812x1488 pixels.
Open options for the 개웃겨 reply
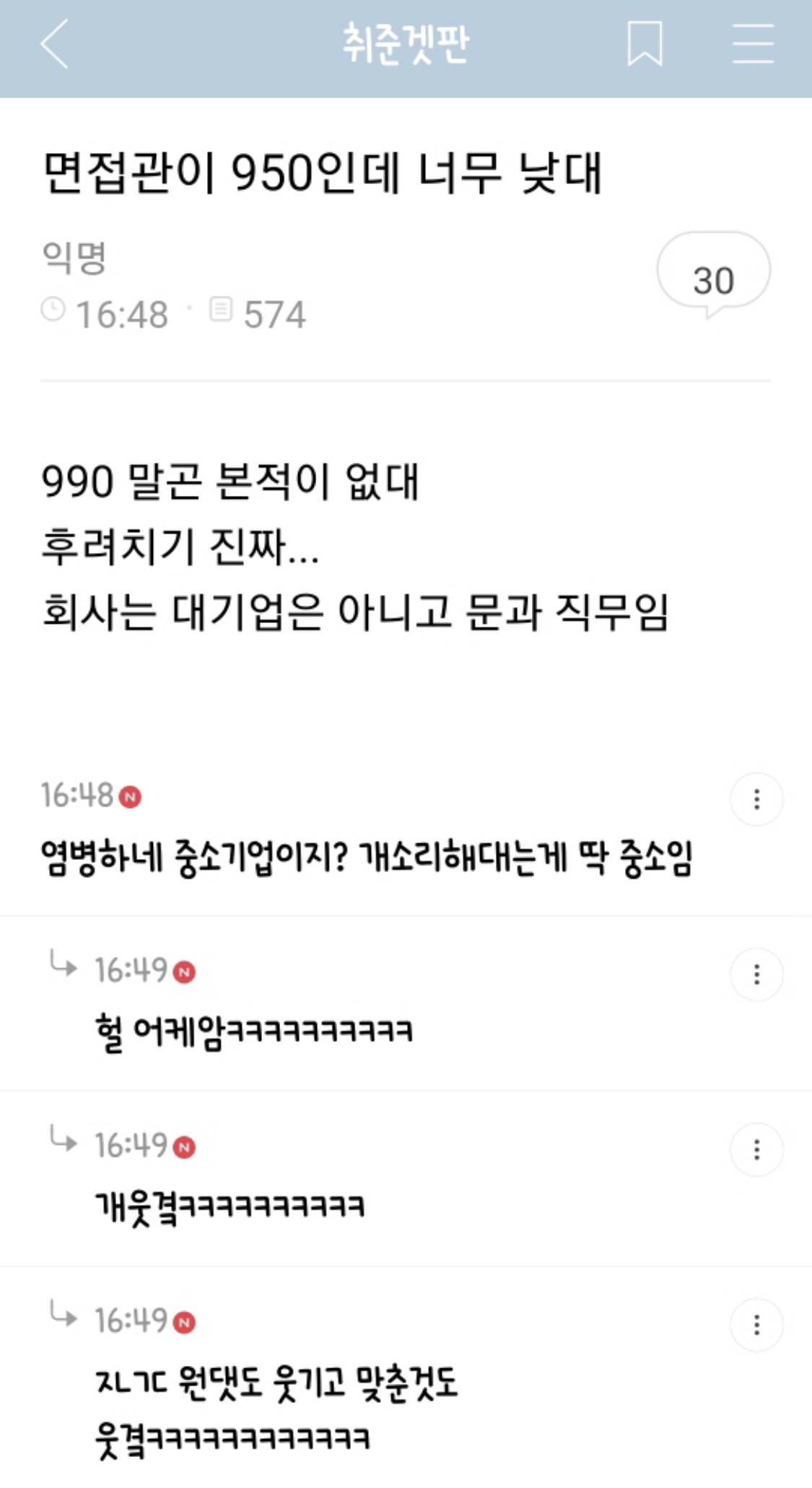click(x=756, y=1149)
